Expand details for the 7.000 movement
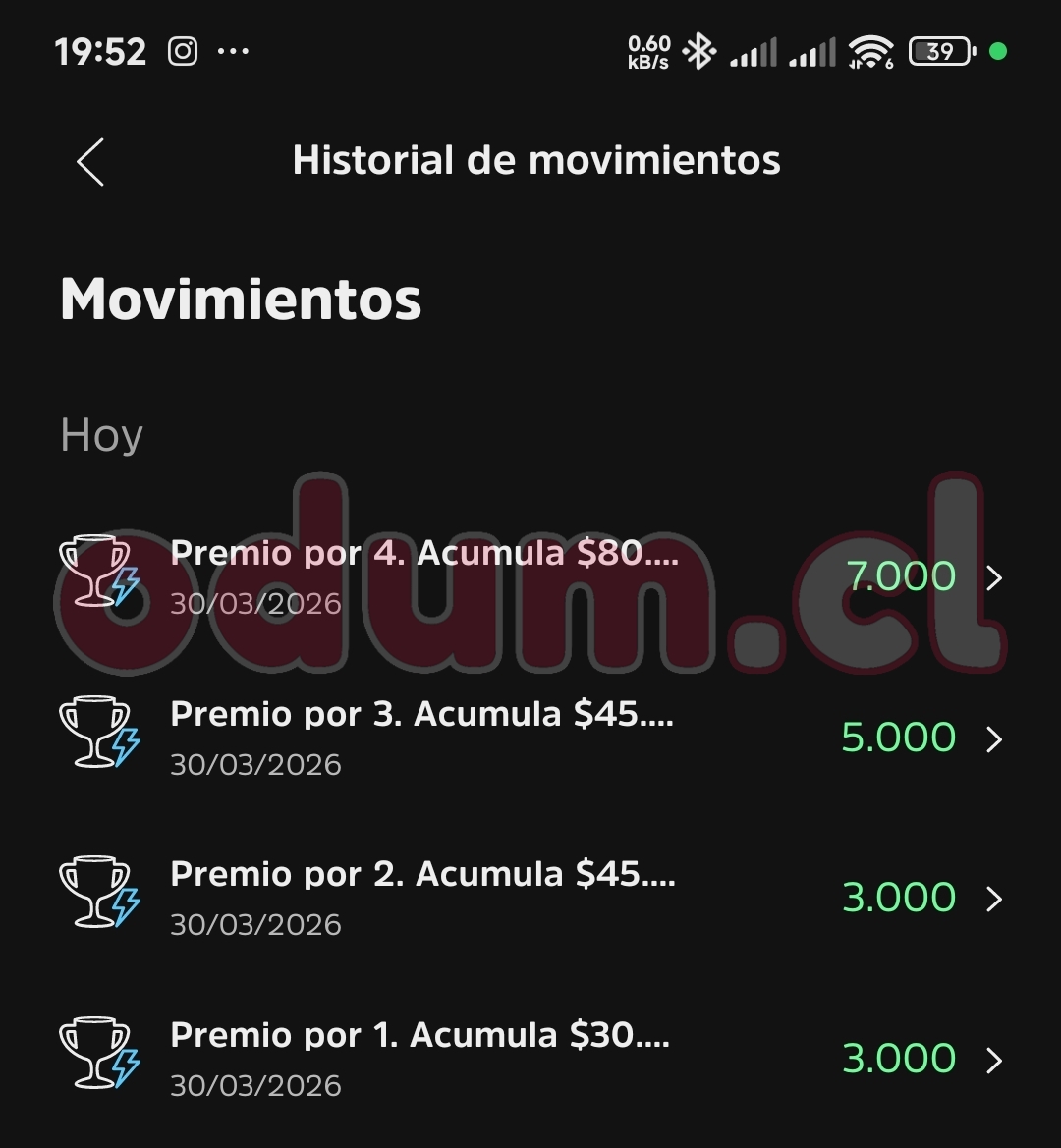Viewport: 1061px width, 1148px height. point(995,578)
